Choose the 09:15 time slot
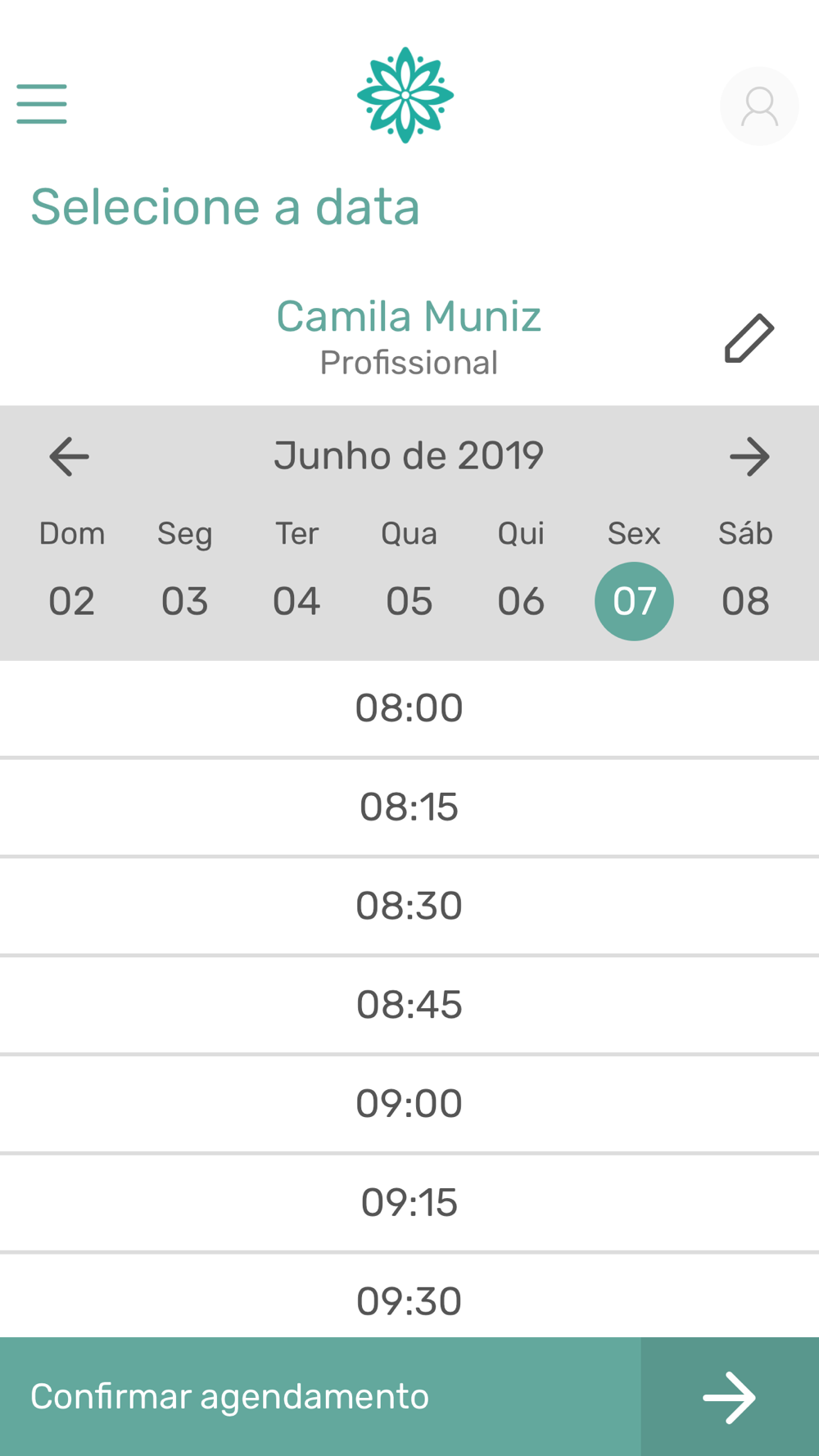 pyautogui.click(x=409, y=1203)
